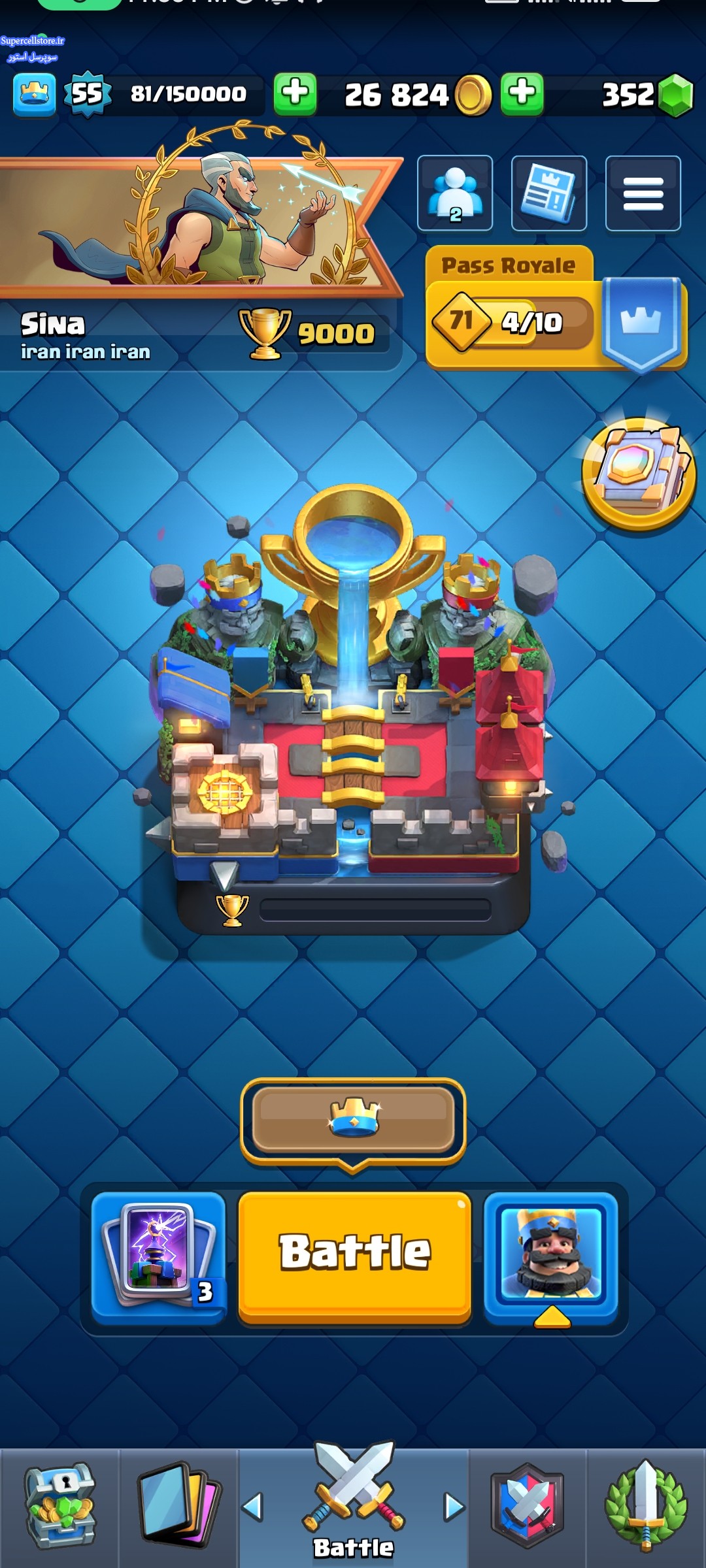This screenshot has width=706, height=1568.
Task: Open Pass Royale progress
Action: pyautogui.click(x=556, y=308)
